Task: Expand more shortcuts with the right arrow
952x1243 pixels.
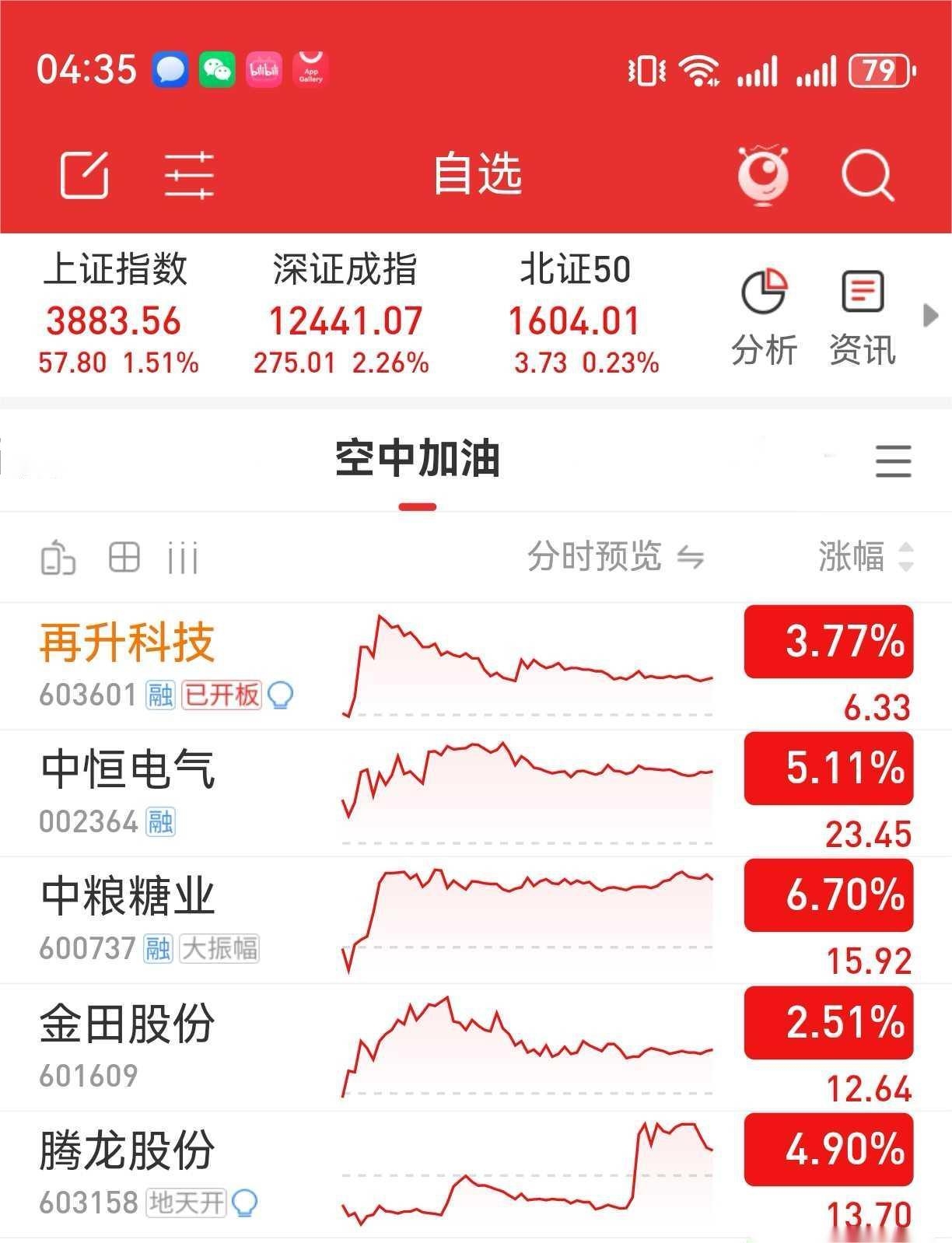Action: [x=929, y=316]
